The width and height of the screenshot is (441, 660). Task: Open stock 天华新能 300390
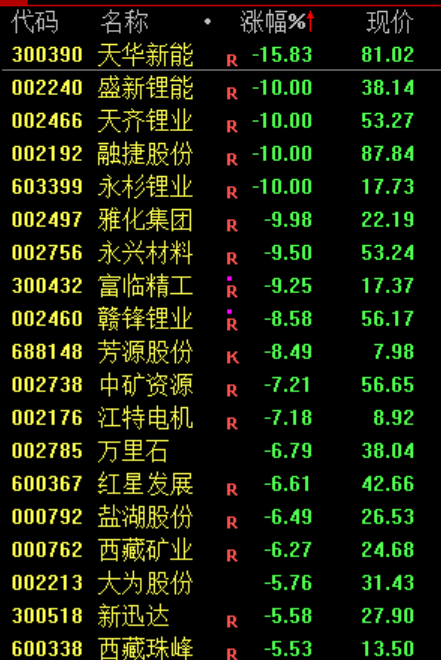[x=220, y=55]
